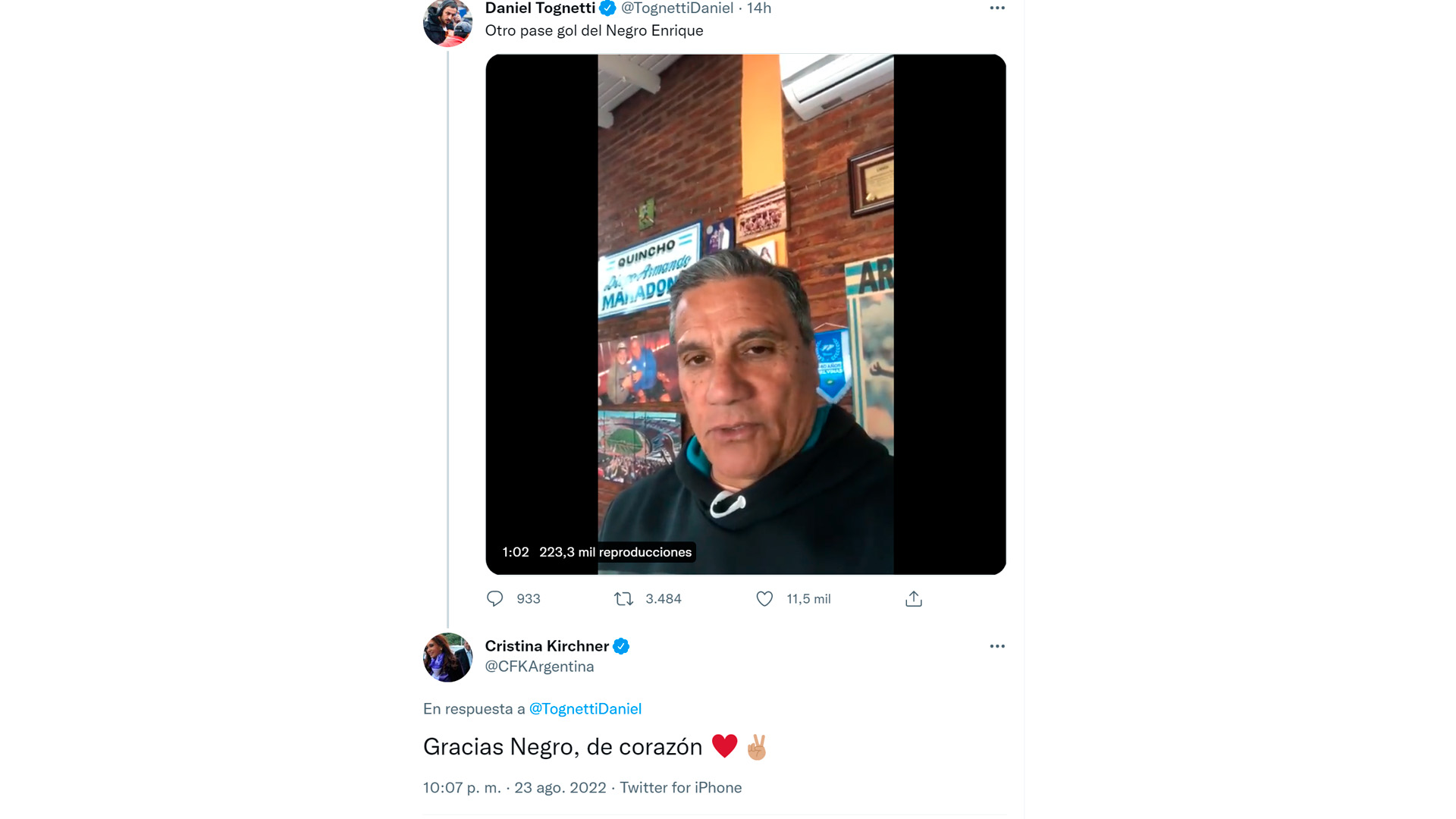Open Daniel Tognetti's profile picture
This screenshot has width=1456, height=819.
pyautogui.click(x=447, y=23)
